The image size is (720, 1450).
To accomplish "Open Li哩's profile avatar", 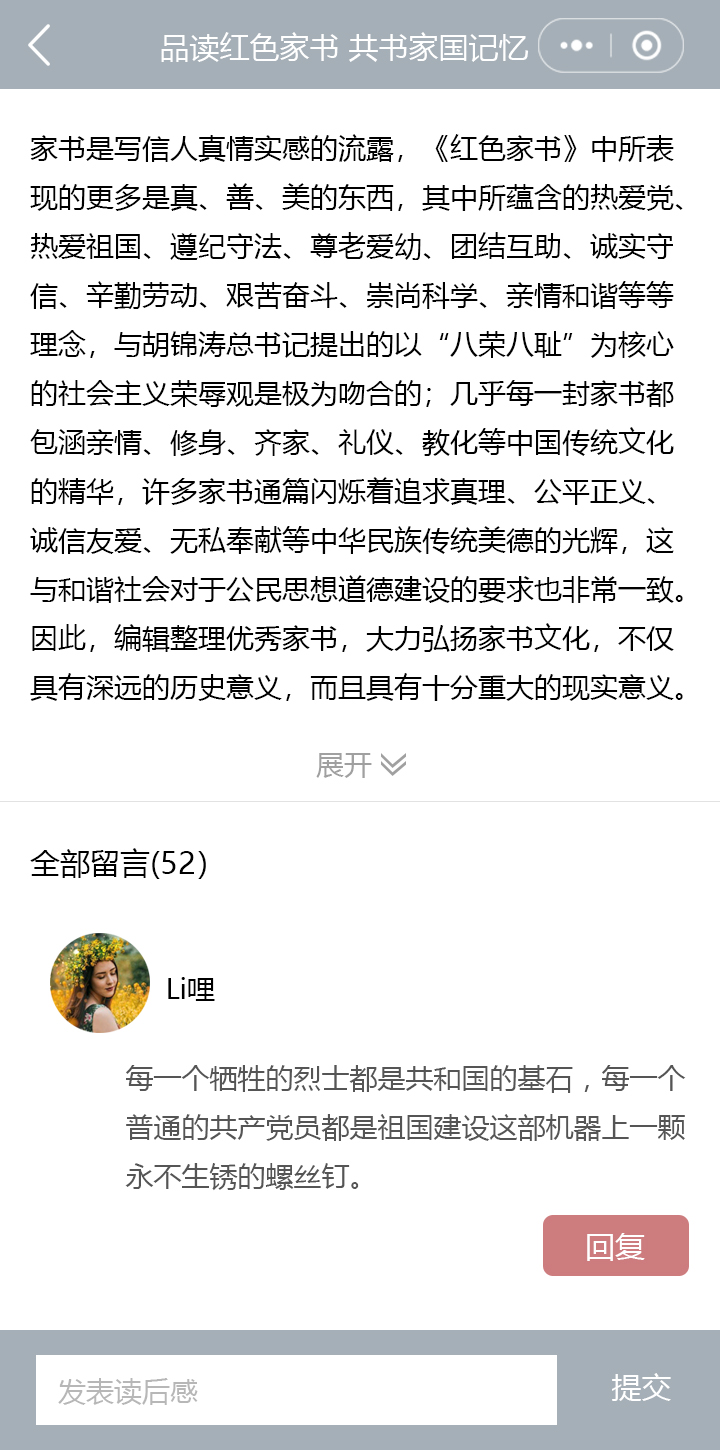I will point(100,983).
